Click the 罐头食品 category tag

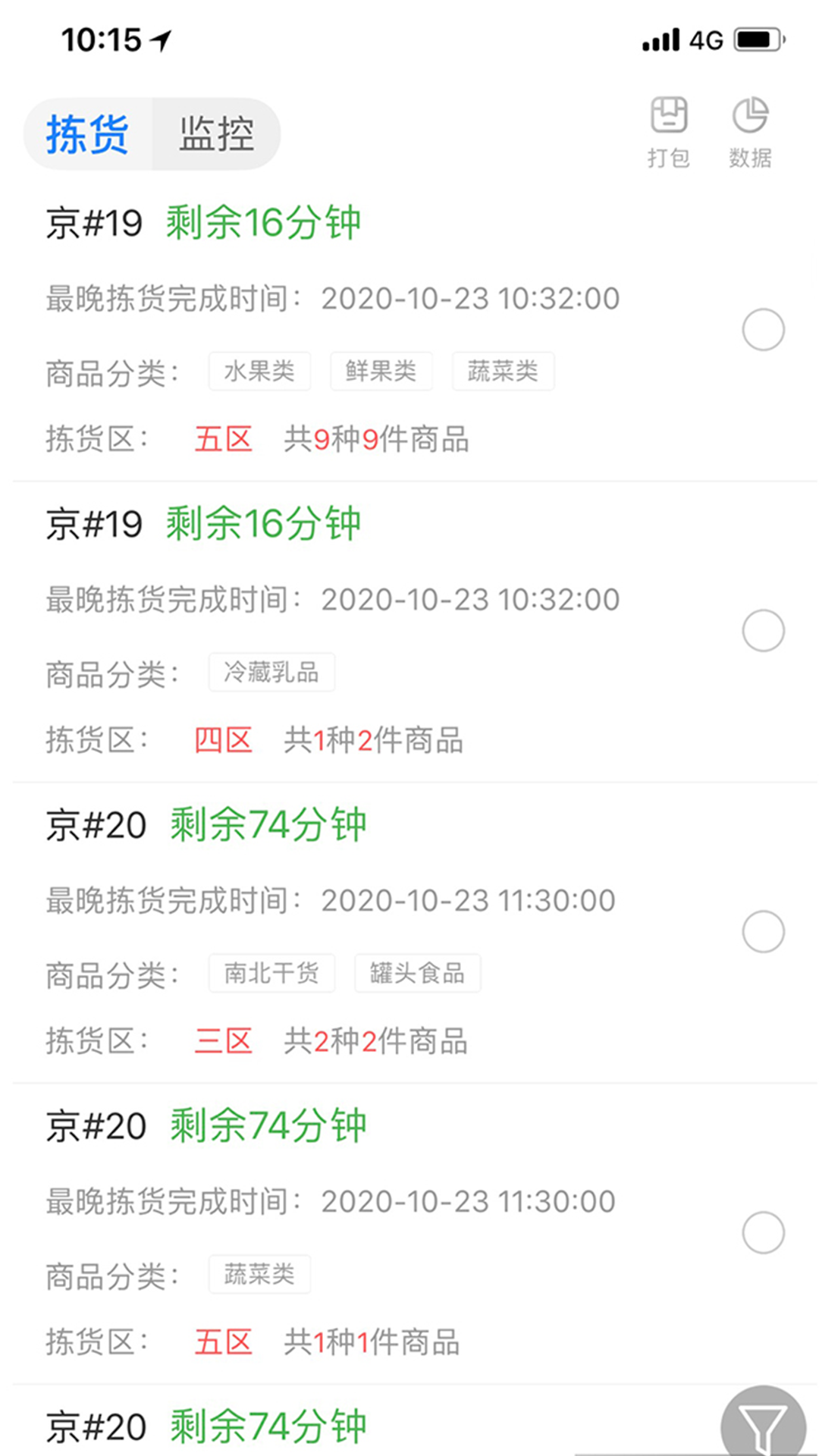click(418, 973)
